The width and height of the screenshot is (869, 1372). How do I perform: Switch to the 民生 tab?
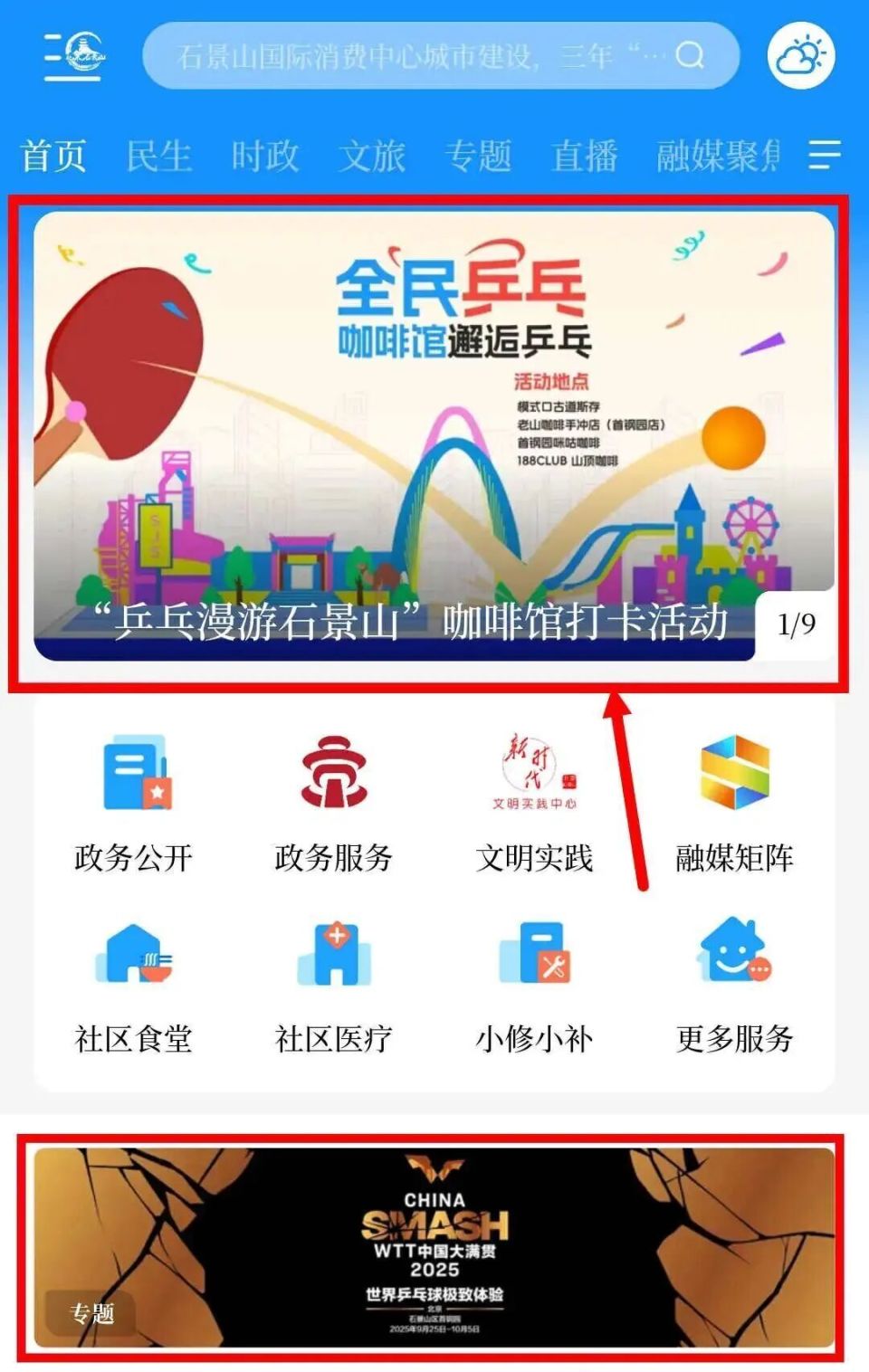pyautogui.click(x=160, y=154)
